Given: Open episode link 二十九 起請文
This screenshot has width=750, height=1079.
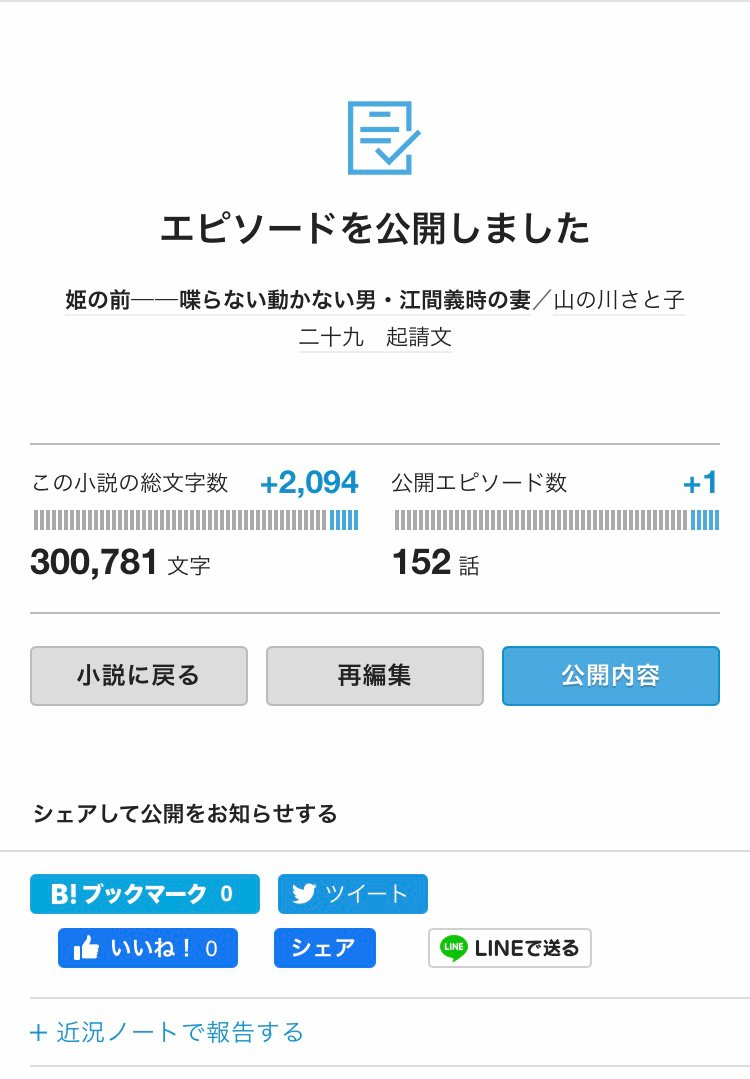Looking at the screenshot, I should point(375,337).
